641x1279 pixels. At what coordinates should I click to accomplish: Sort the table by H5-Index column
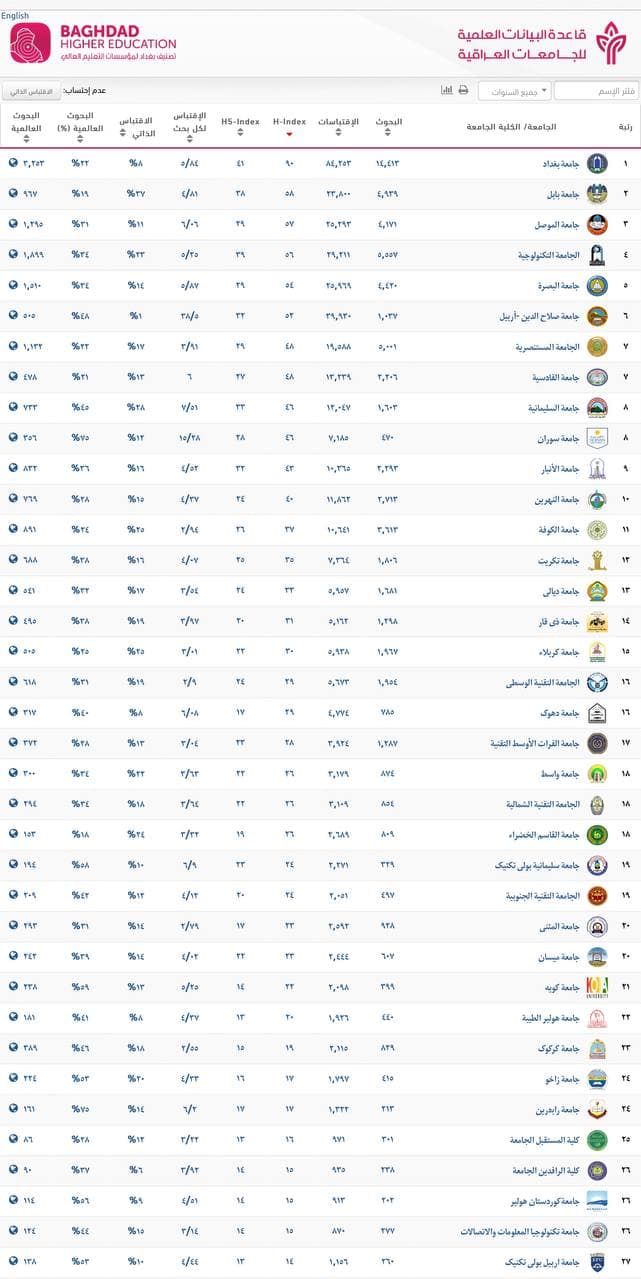pyautogui.click(x=240, y=122)
